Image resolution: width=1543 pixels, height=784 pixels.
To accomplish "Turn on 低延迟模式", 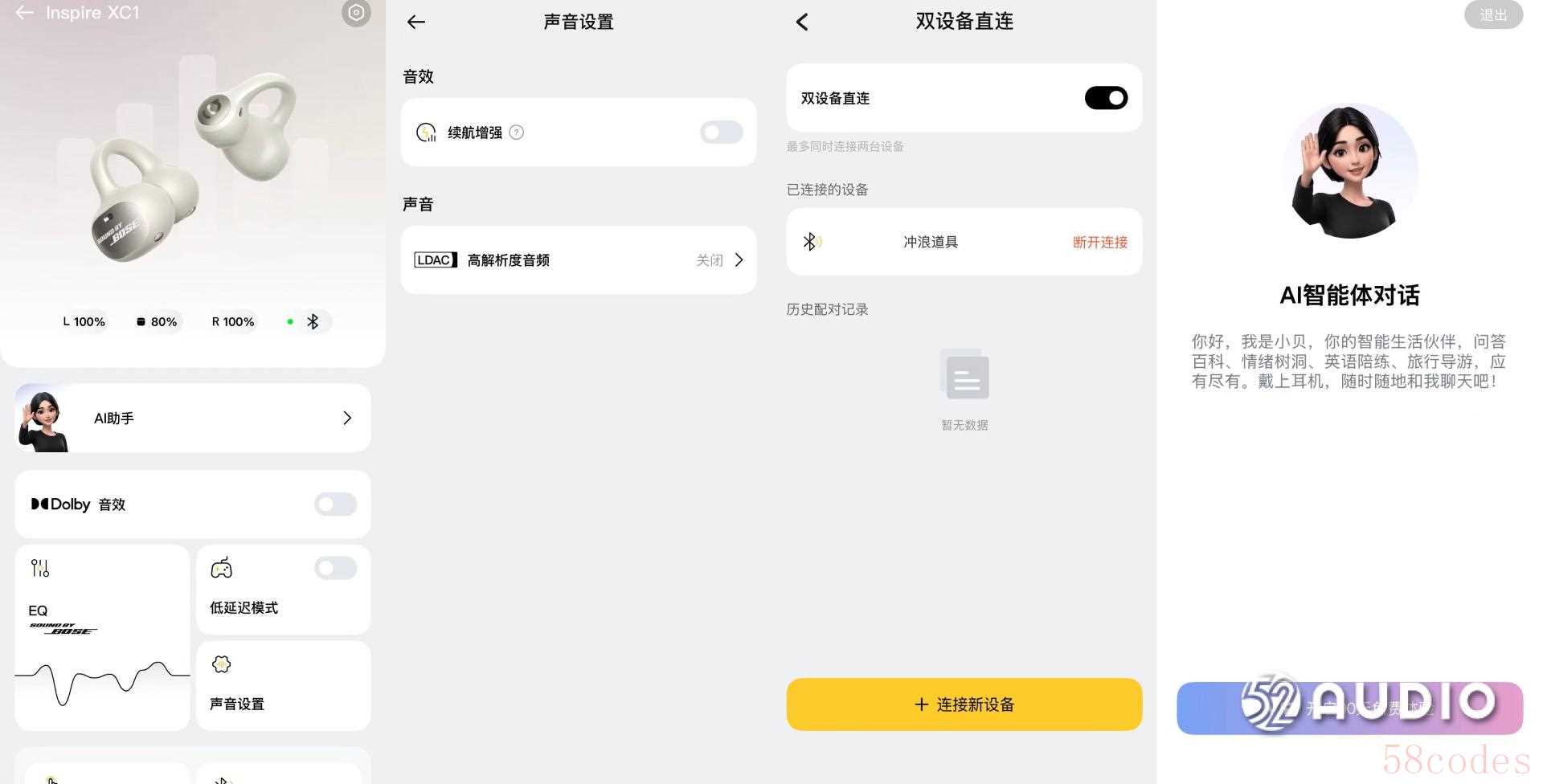I will [335, 569].
